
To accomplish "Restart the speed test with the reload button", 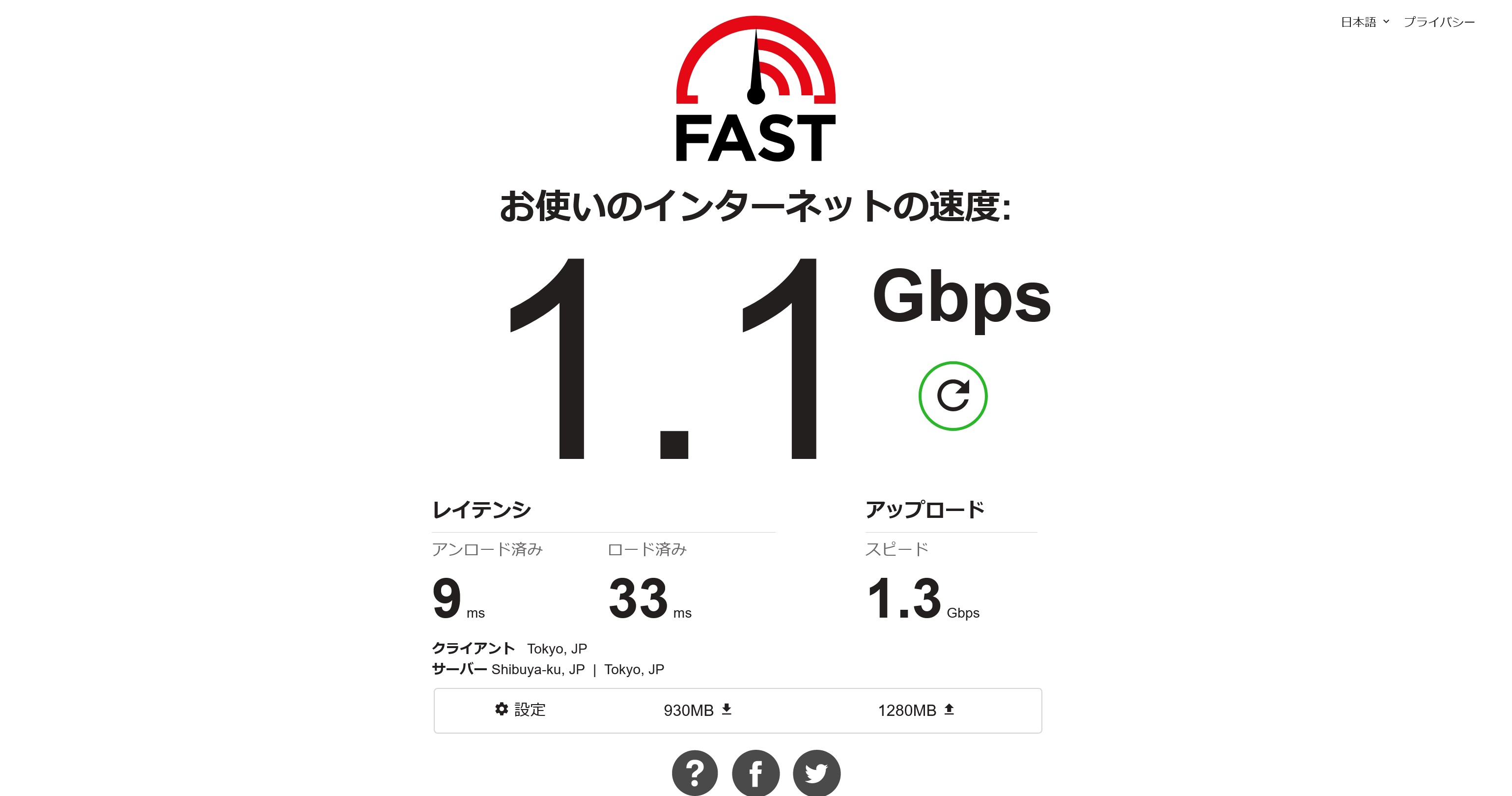I will point(952,396).
